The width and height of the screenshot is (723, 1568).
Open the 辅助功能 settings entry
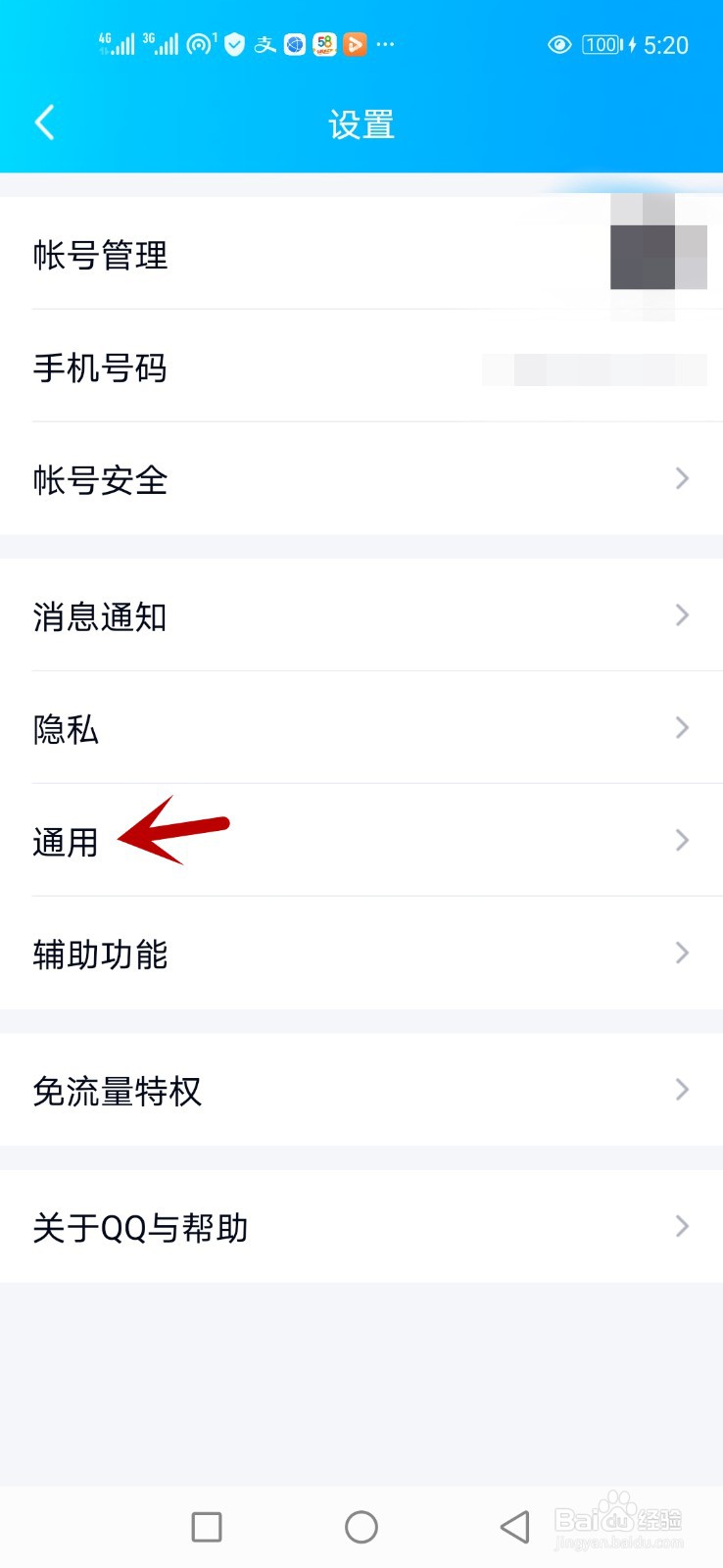[x=361, y=954]
